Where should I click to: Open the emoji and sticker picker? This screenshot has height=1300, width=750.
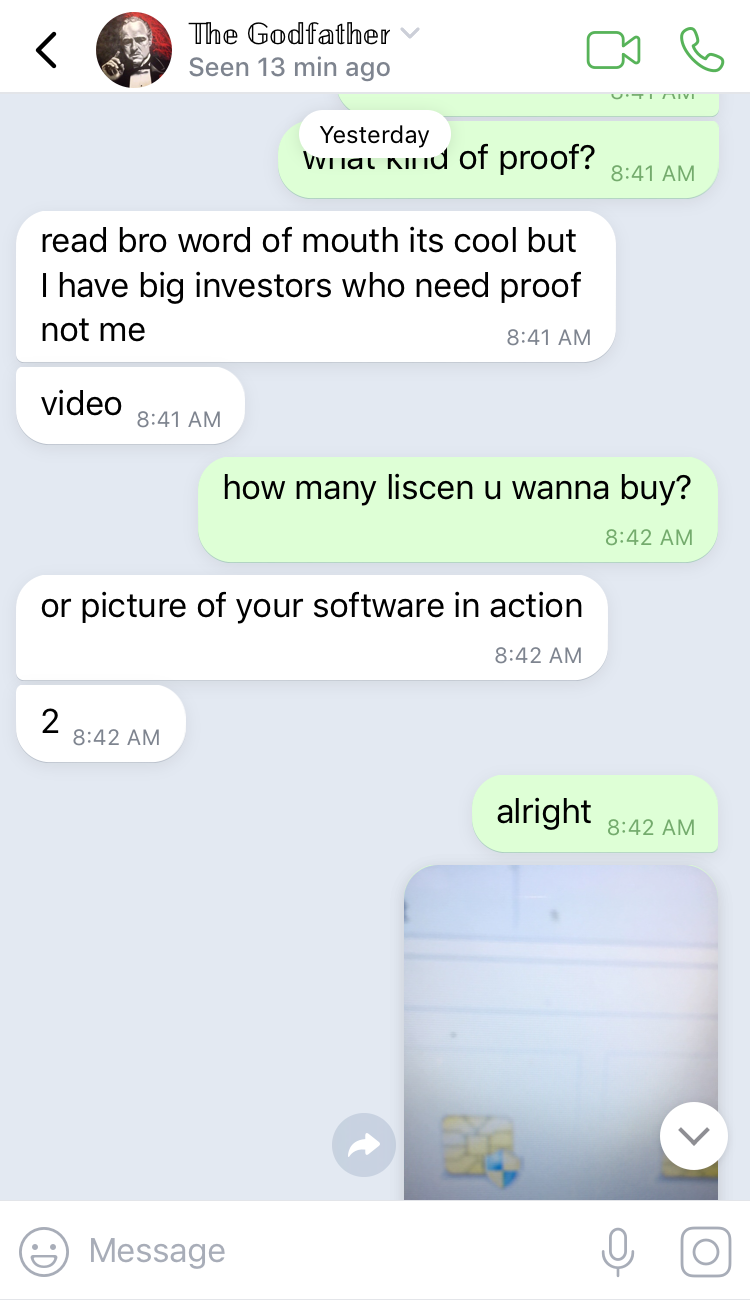coord(44,1251)
